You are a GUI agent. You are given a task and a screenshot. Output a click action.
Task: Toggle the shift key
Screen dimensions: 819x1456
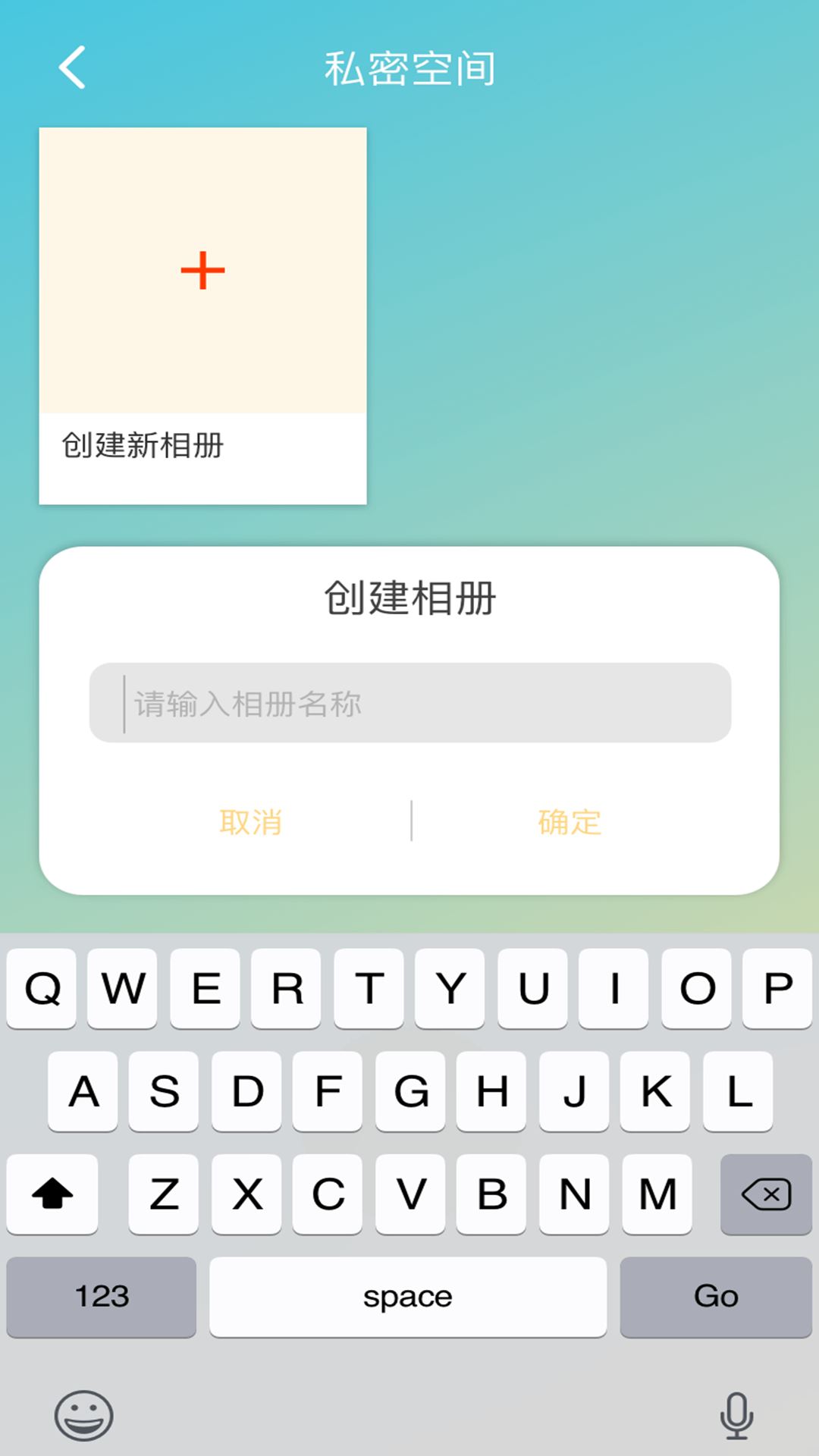point(52,1194)
